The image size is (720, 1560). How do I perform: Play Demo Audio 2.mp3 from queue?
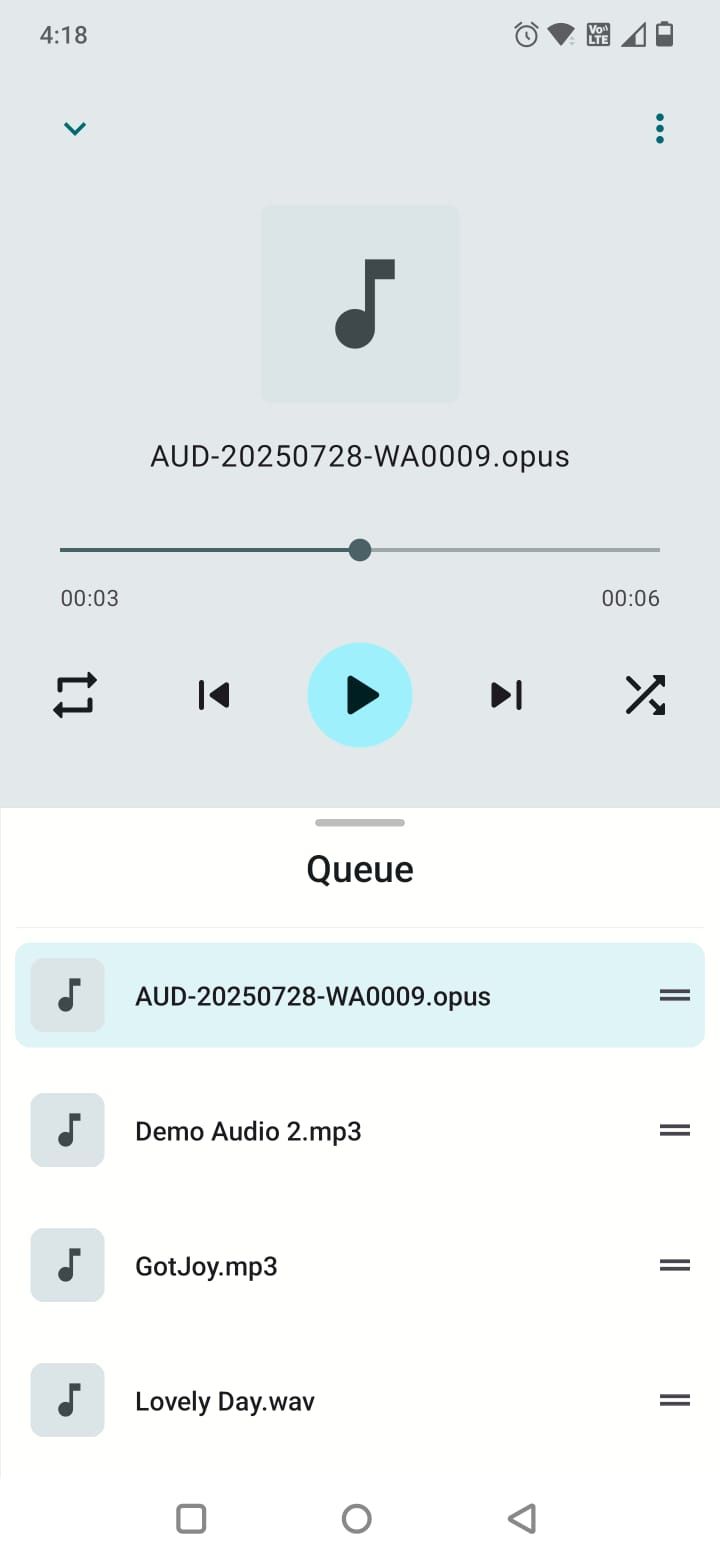point(248,1131)
